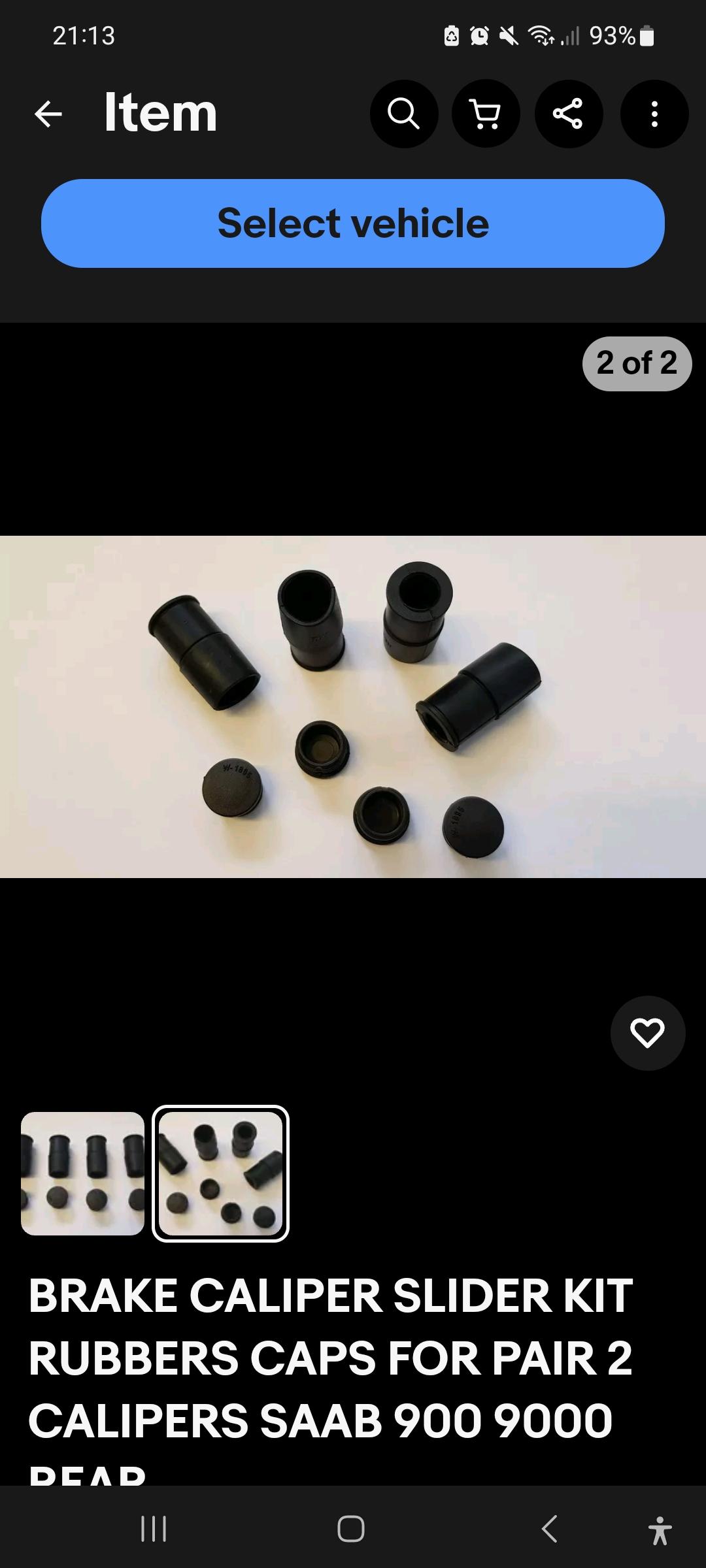Open the accessibility shortcut button

pos(660,1529)
